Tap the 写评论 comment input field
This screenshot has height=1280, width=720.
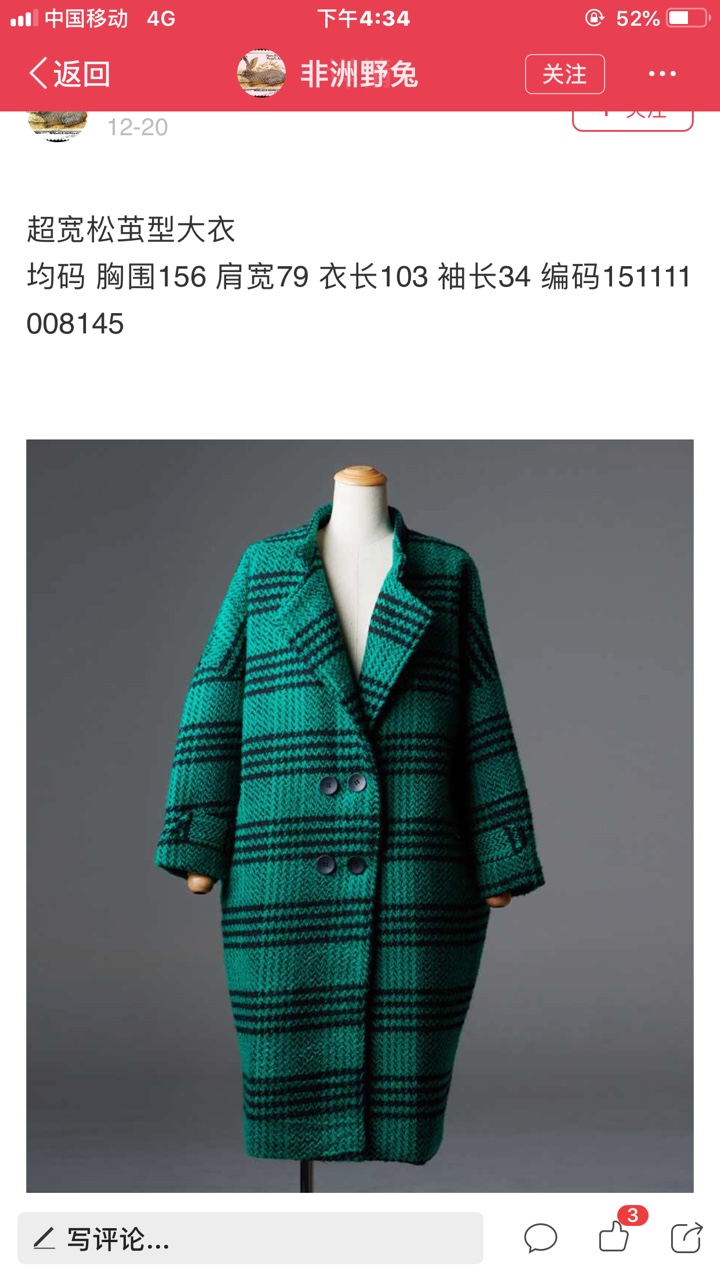coord(250,1238)
